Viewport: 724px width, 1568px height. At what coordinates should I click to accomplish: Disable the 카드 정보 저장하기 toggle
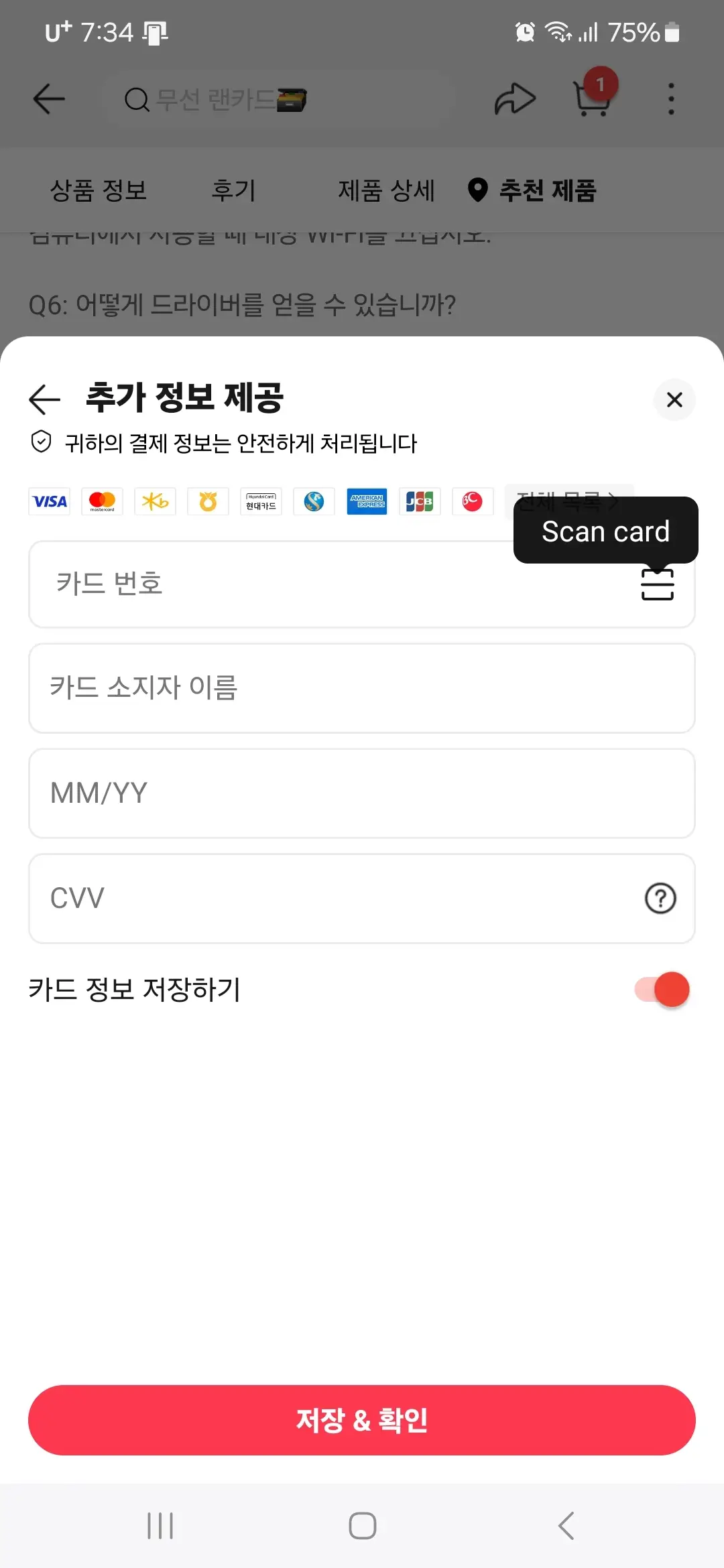tap(660, 989)
